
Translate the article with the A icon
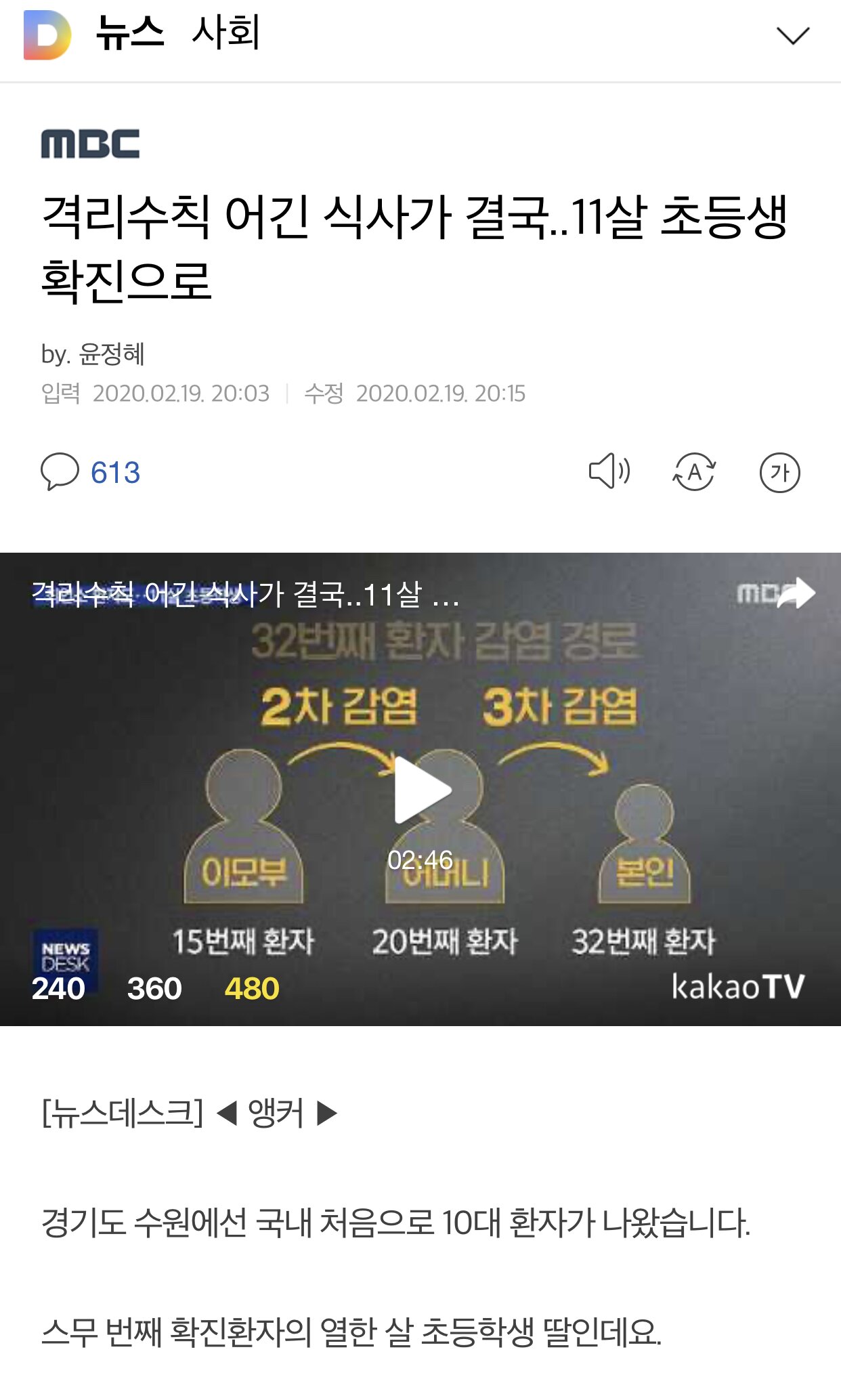tap(694, 472)
